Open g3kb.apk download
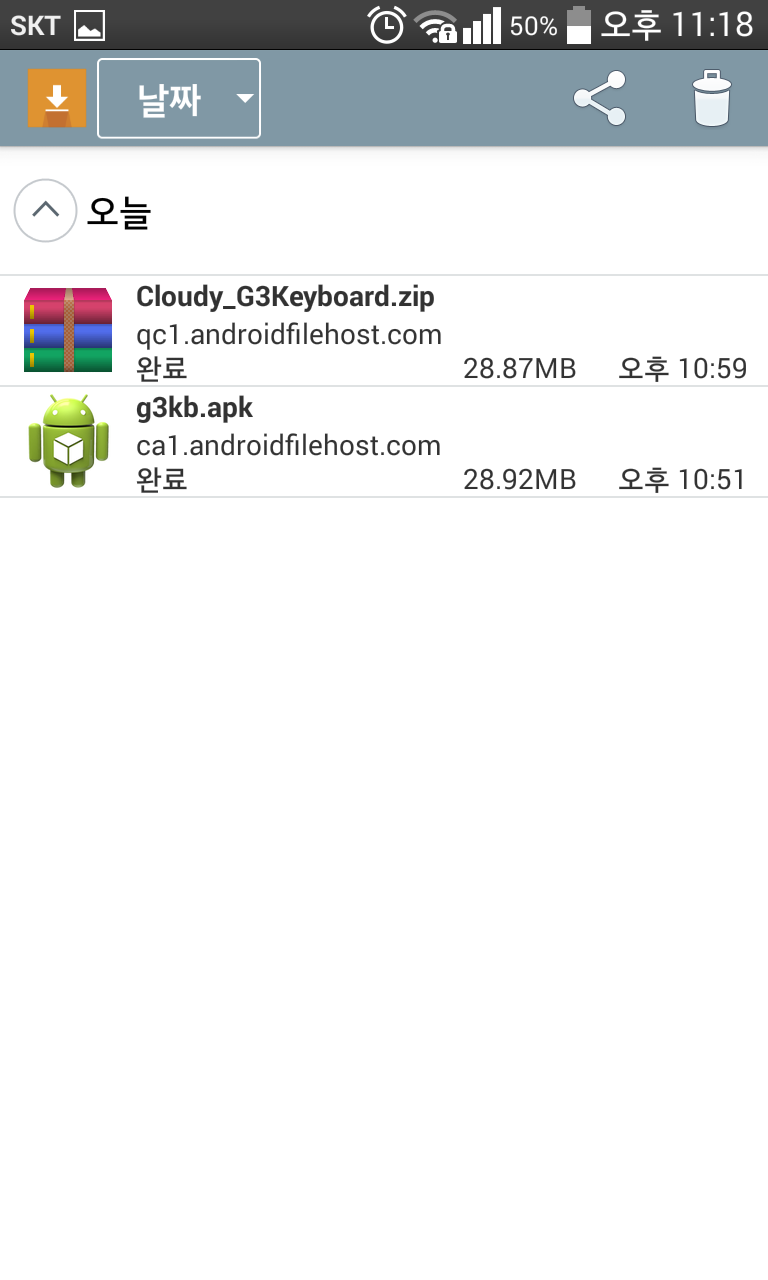The height and width of the screenshot is (1280, 768). (384, 442)
